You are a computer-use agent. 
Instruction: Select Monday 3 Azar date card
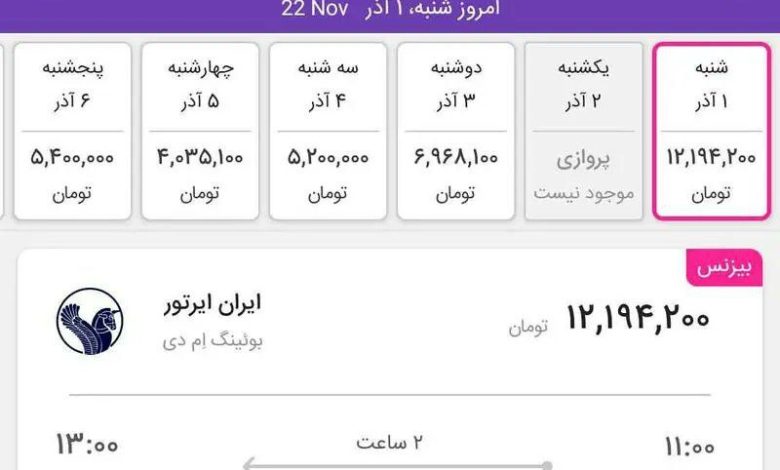point(456,130)
